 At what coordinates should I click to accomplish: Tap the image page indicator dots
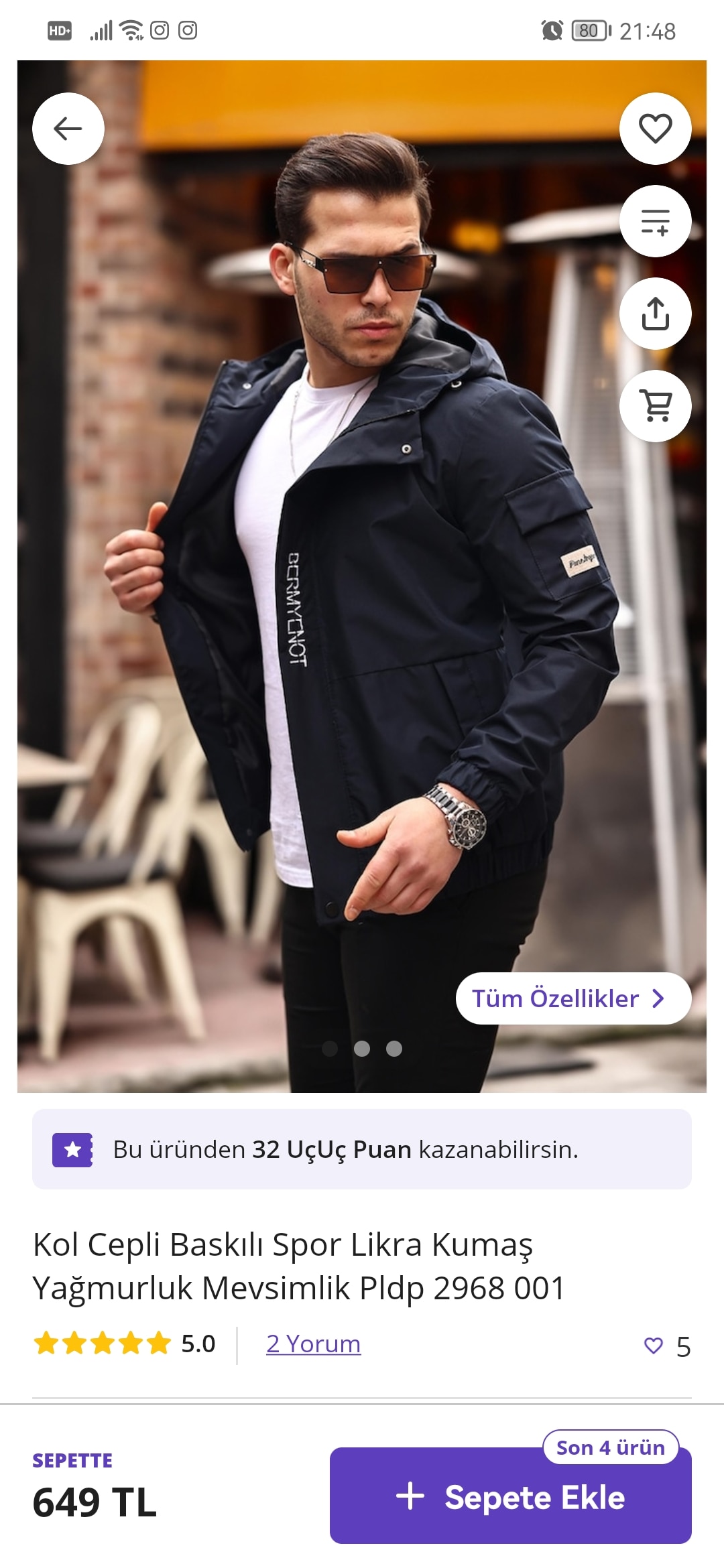[362, 1049]
